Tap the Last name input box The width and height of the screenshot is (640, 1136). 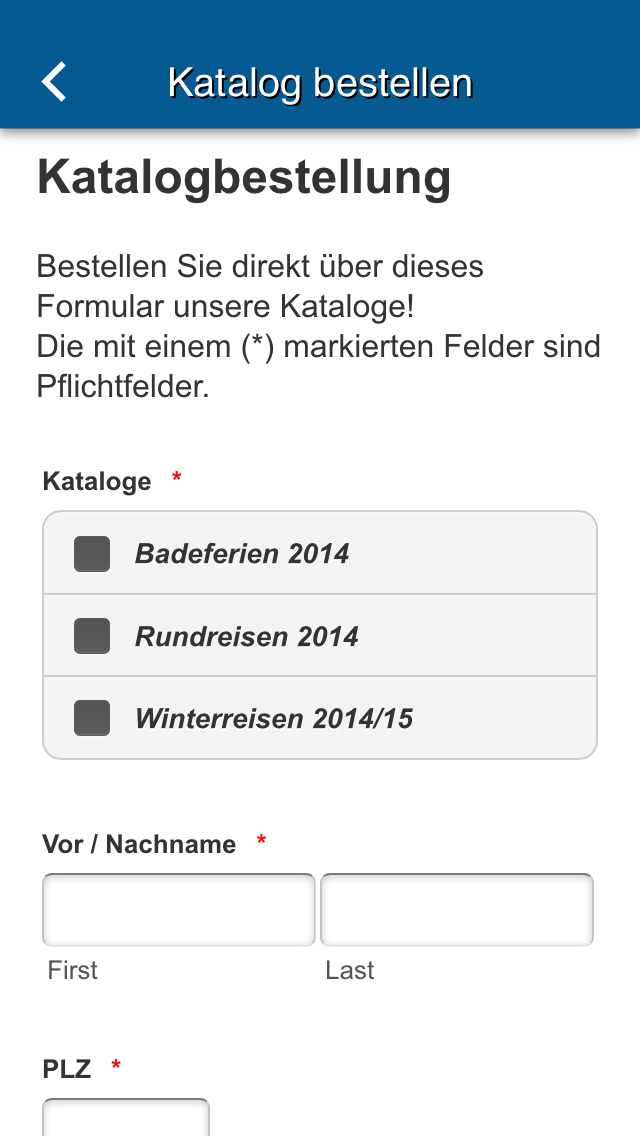click(x=457, y=909)
